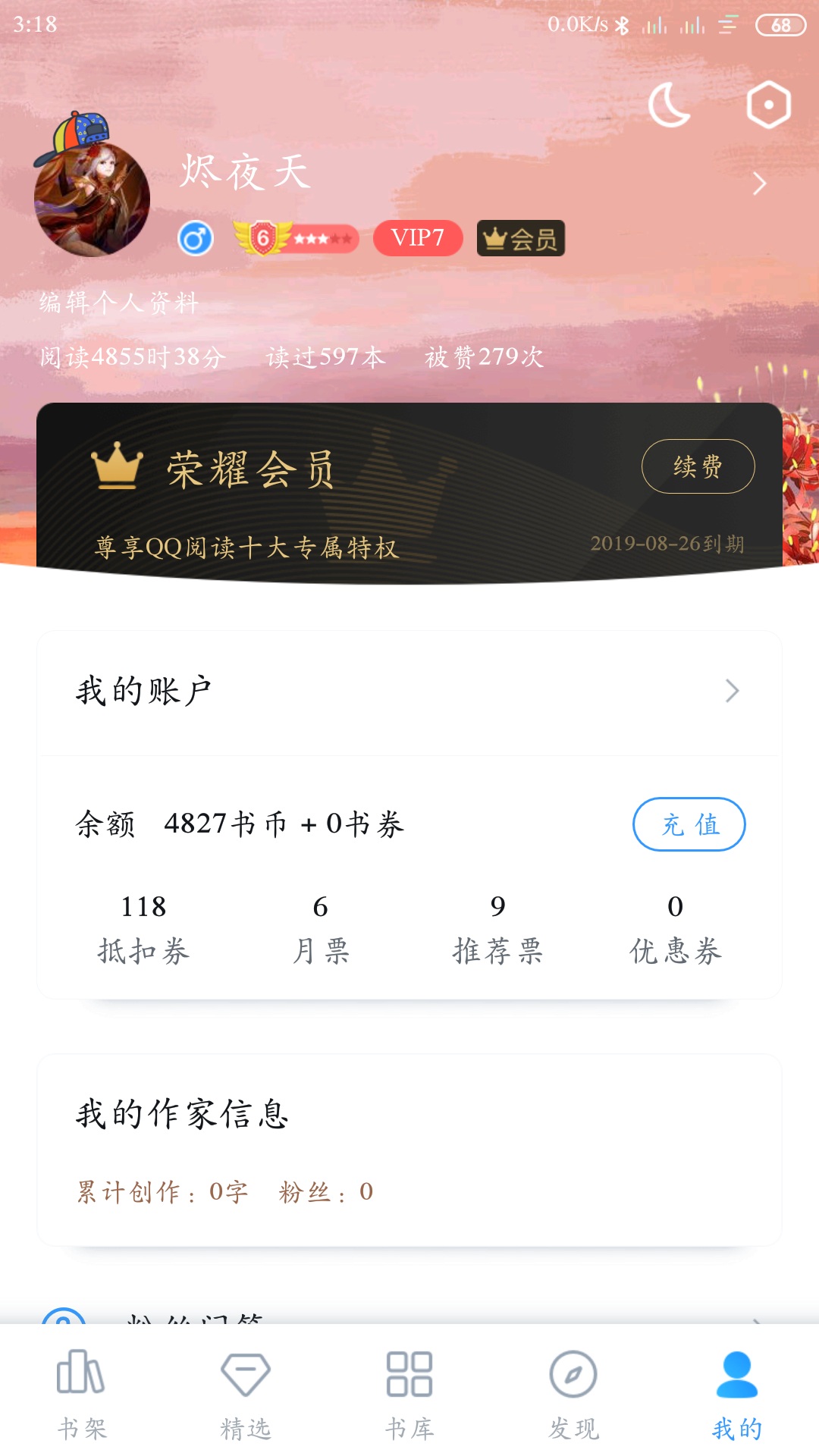Tap the 续费 renew button
The width and height of the screenshot is (819, 1456).
click(x=698, y=466)
